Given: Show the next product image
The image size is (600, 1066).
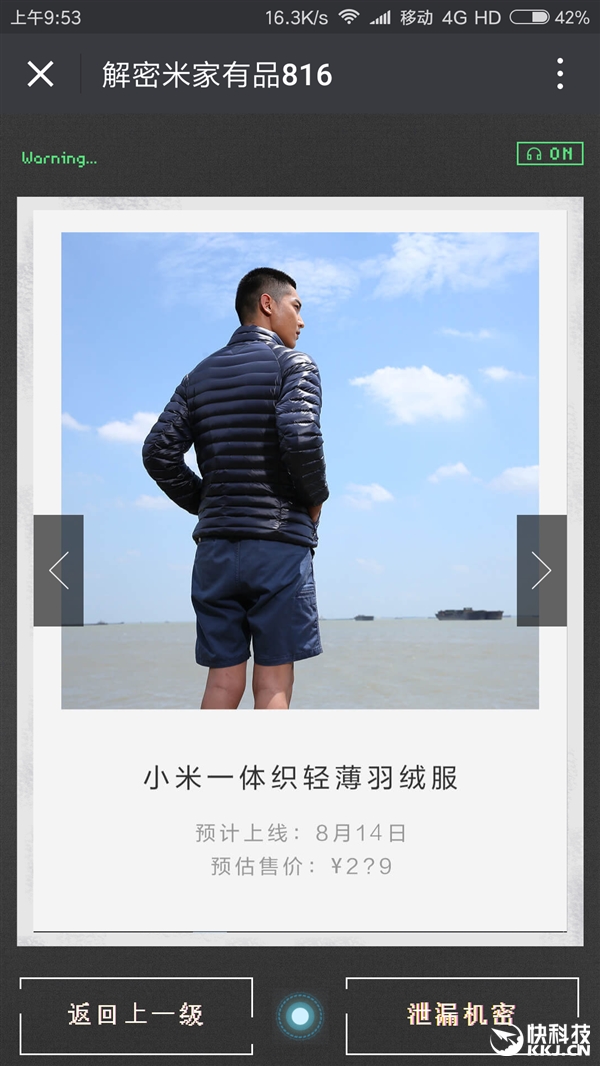Looking at the screenshot, I should [x=541, y=570].
